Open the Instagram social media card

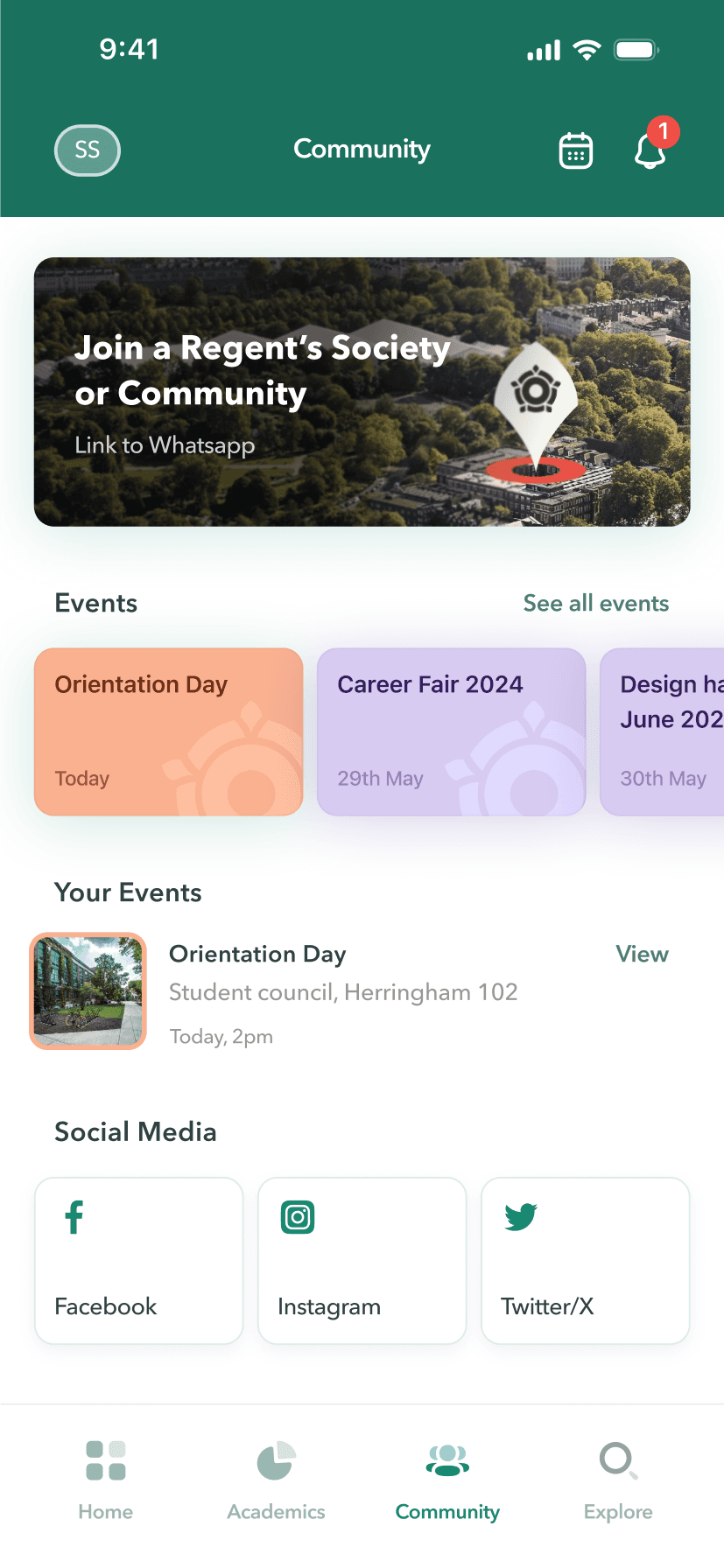point(362,1260)
